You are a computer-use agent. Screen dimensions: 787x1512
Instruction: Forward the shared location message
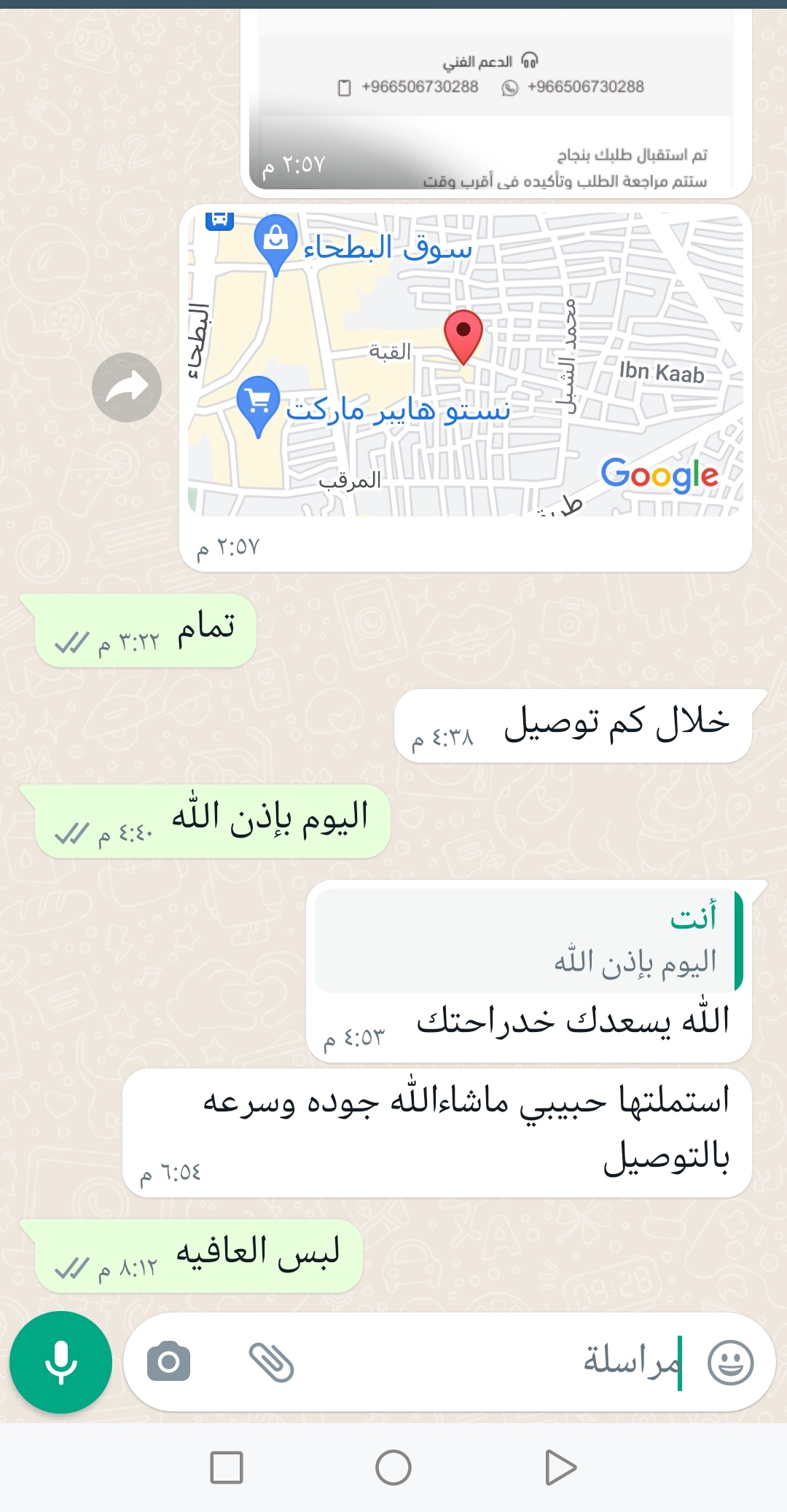[x=127, y=387]
